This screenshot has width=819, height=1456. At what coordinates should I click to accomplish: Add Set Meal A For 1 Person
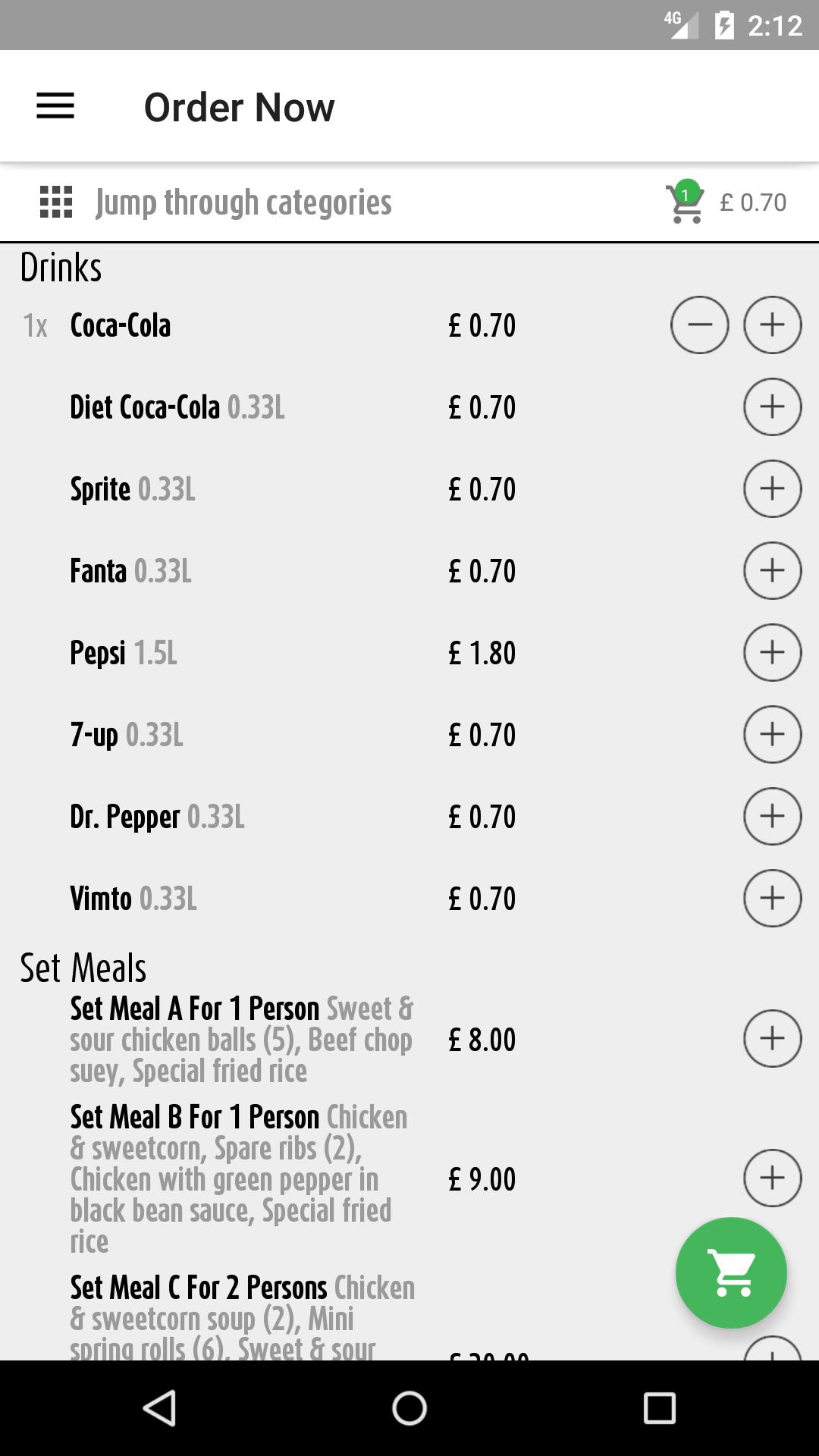pyautogui.click(x=772, y=1039)
